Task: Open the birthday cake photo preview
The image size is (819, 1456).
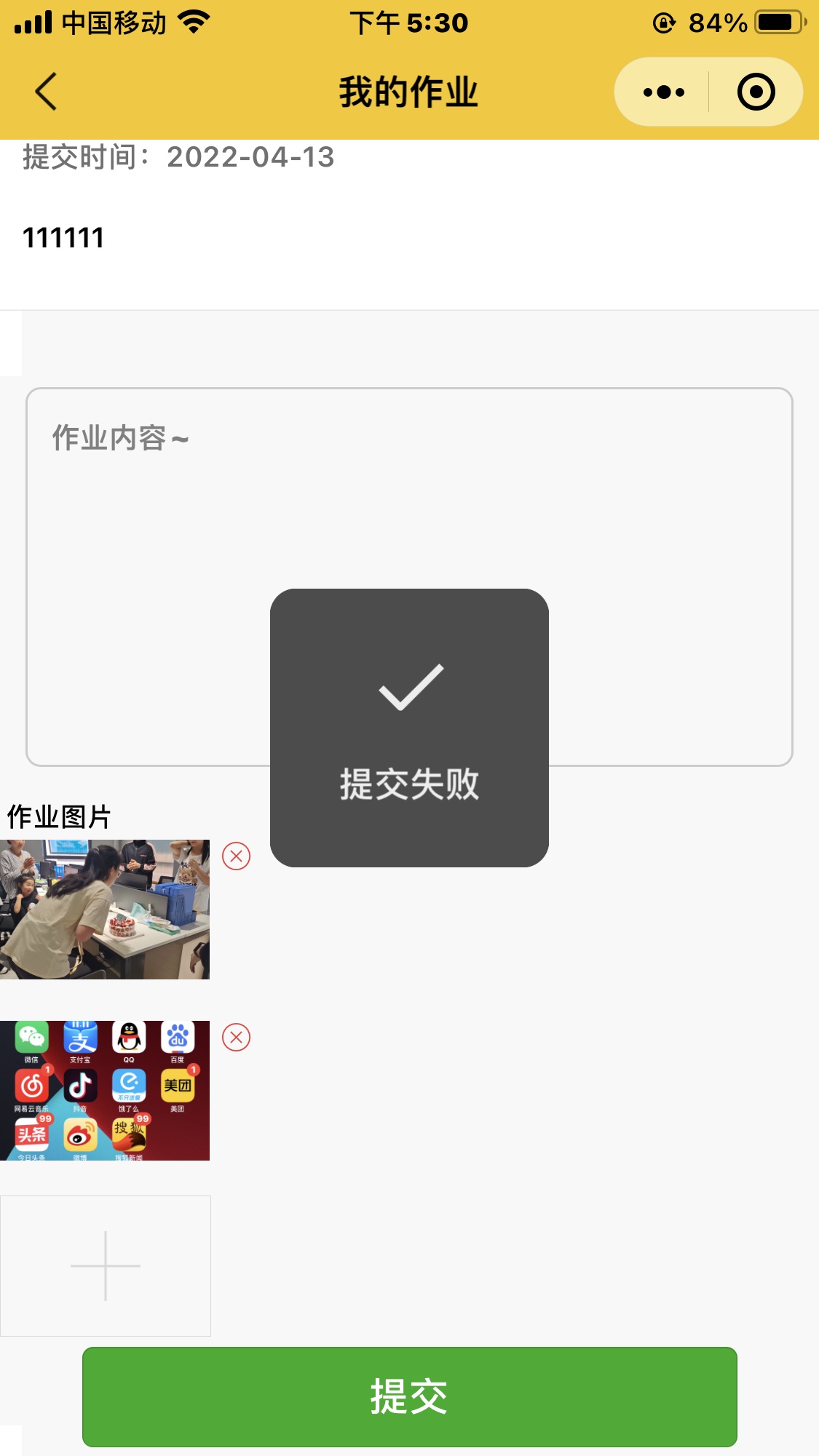Action: click(x=105, y=910)
